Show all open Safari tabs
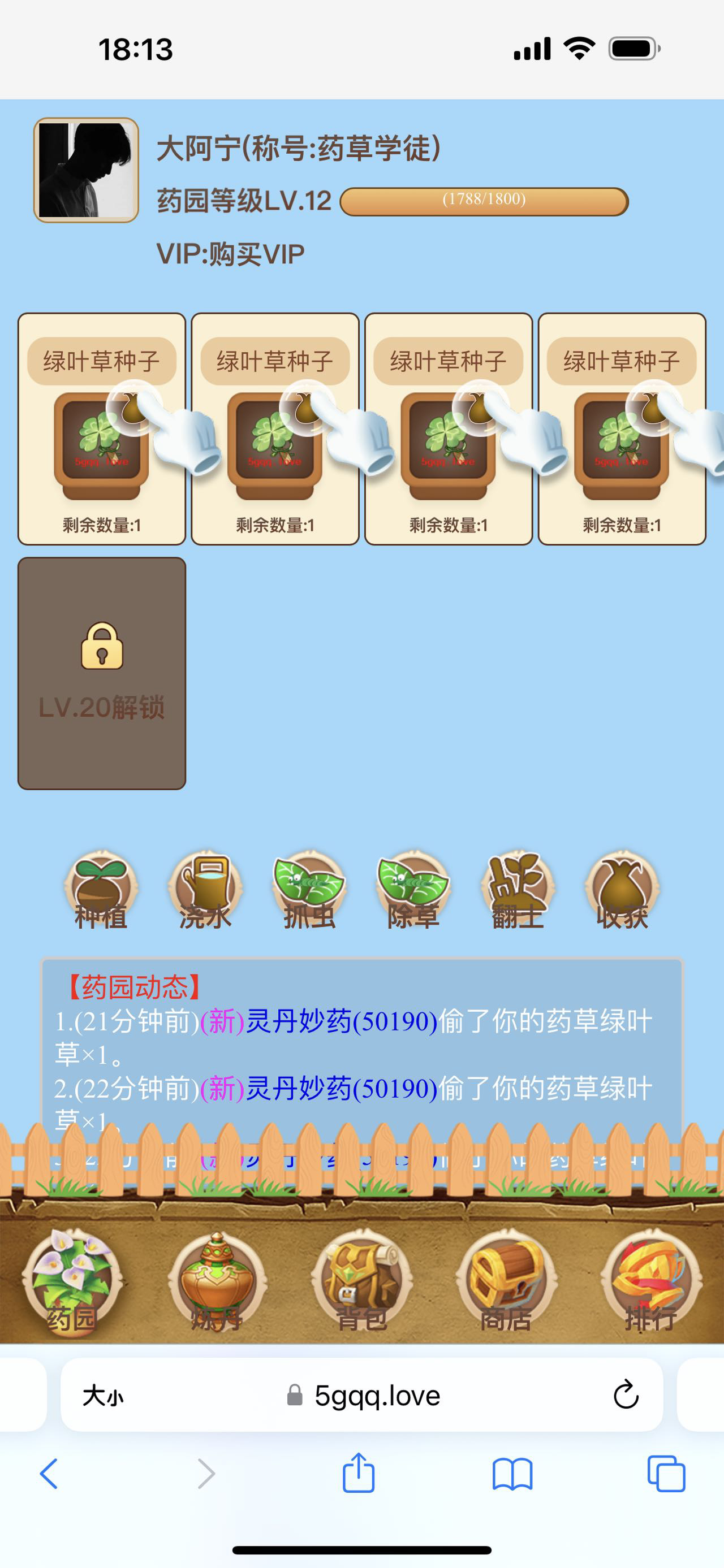Screen dimensions: 724x1568 666,1474
